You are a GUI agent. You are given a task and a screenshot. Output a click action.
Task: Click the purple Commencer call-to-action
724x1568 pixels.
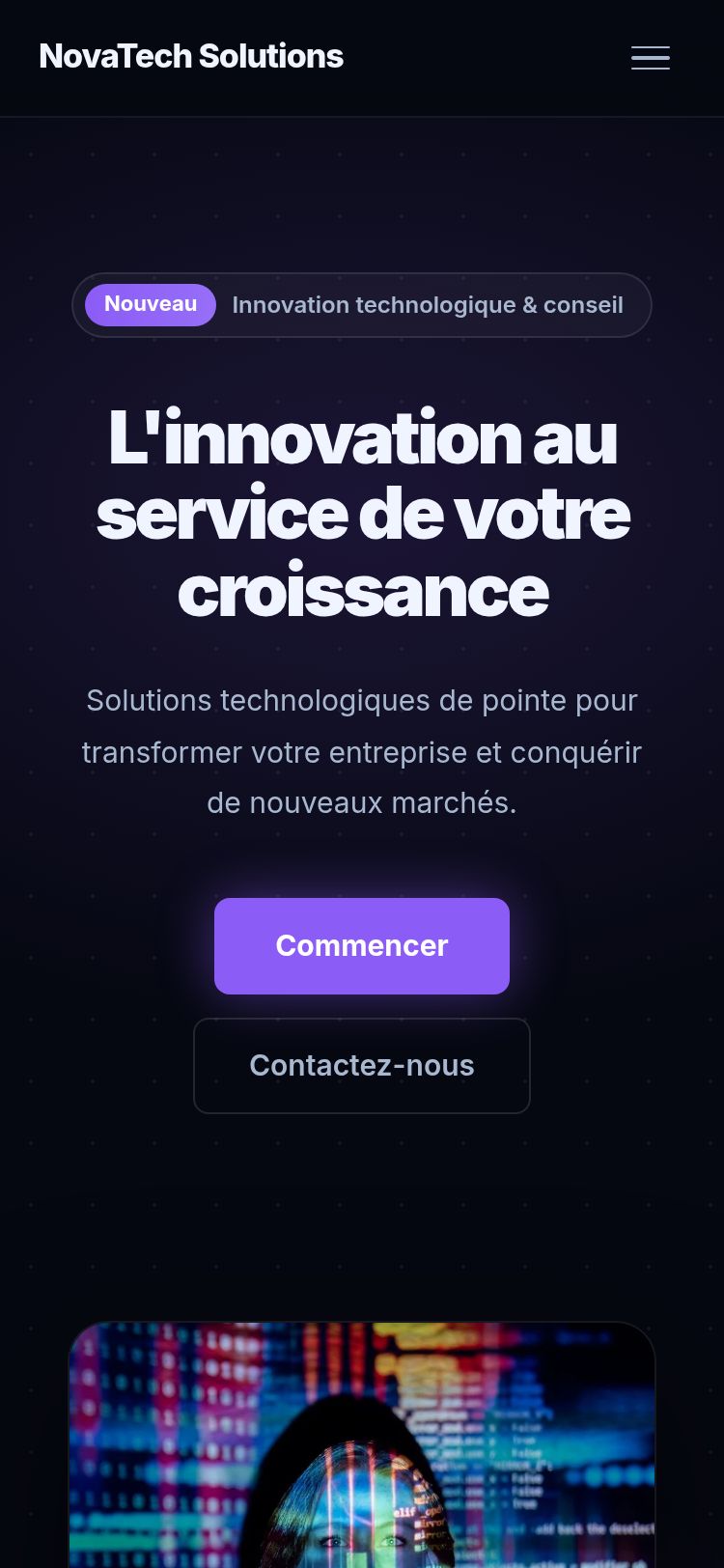click(362, 945)
